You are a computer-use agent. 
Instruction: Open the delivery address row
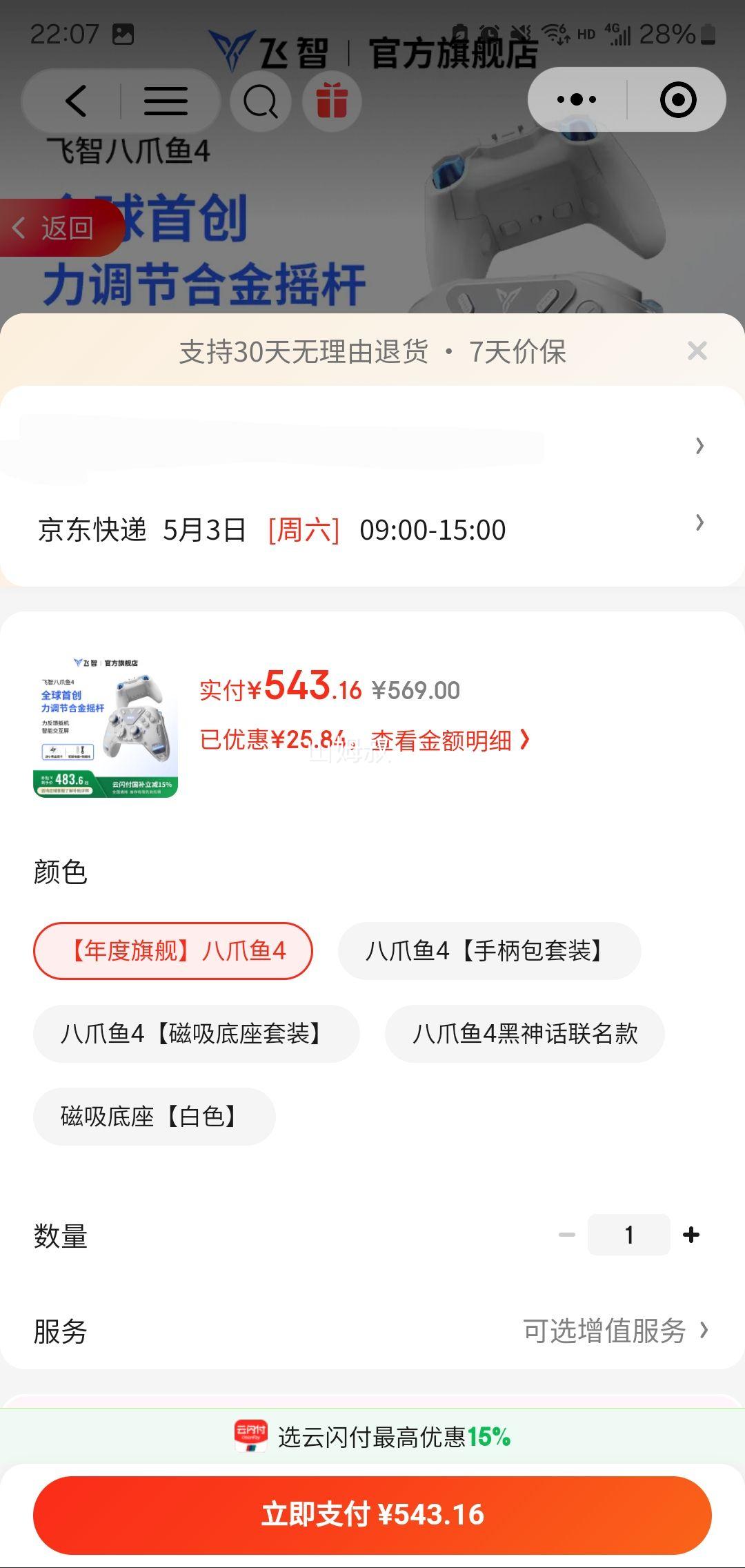coord(372,445)
